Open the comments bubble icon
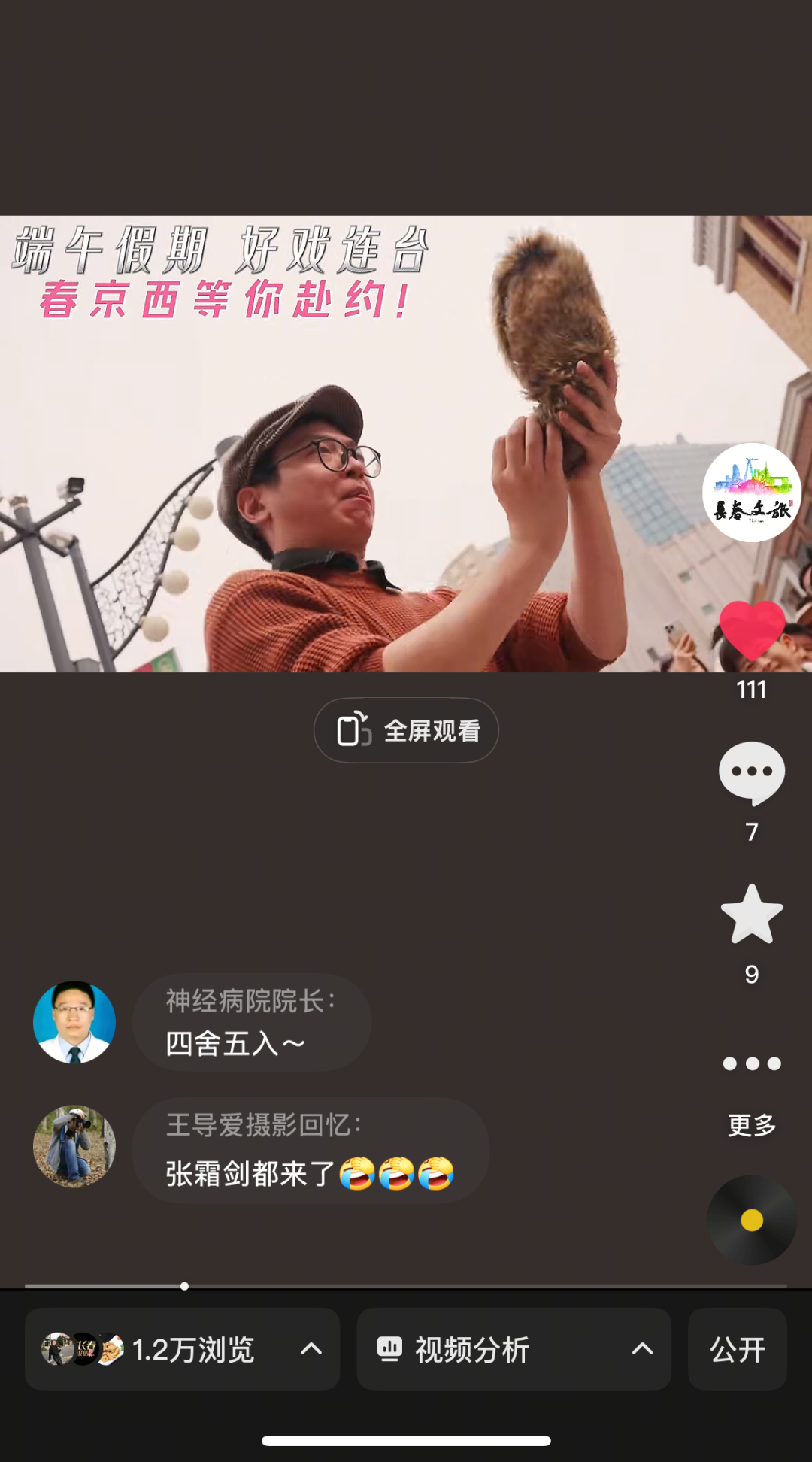The width and height of the screenshot is (812, 1462). [x=751, y=772]
